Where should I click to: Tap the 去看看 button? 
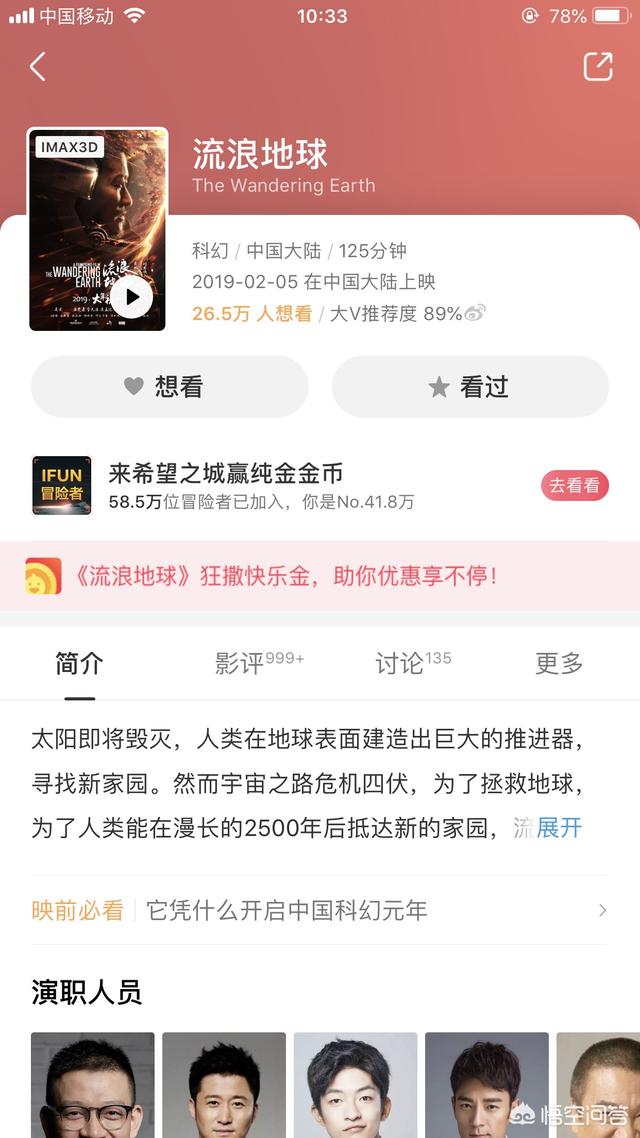coord(574,486)
